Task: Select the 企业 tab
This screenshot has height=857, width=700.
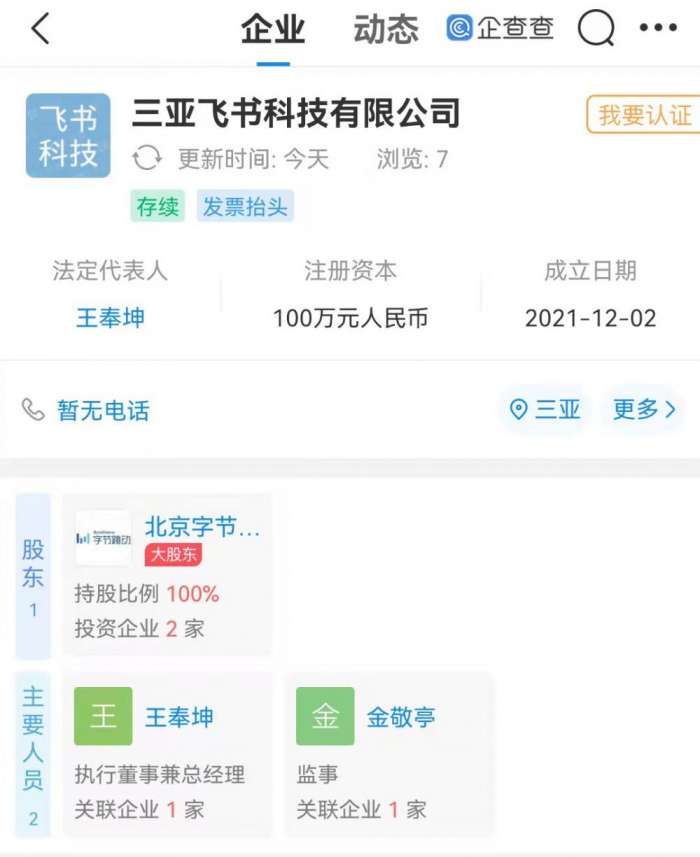Action: (273, 30)
